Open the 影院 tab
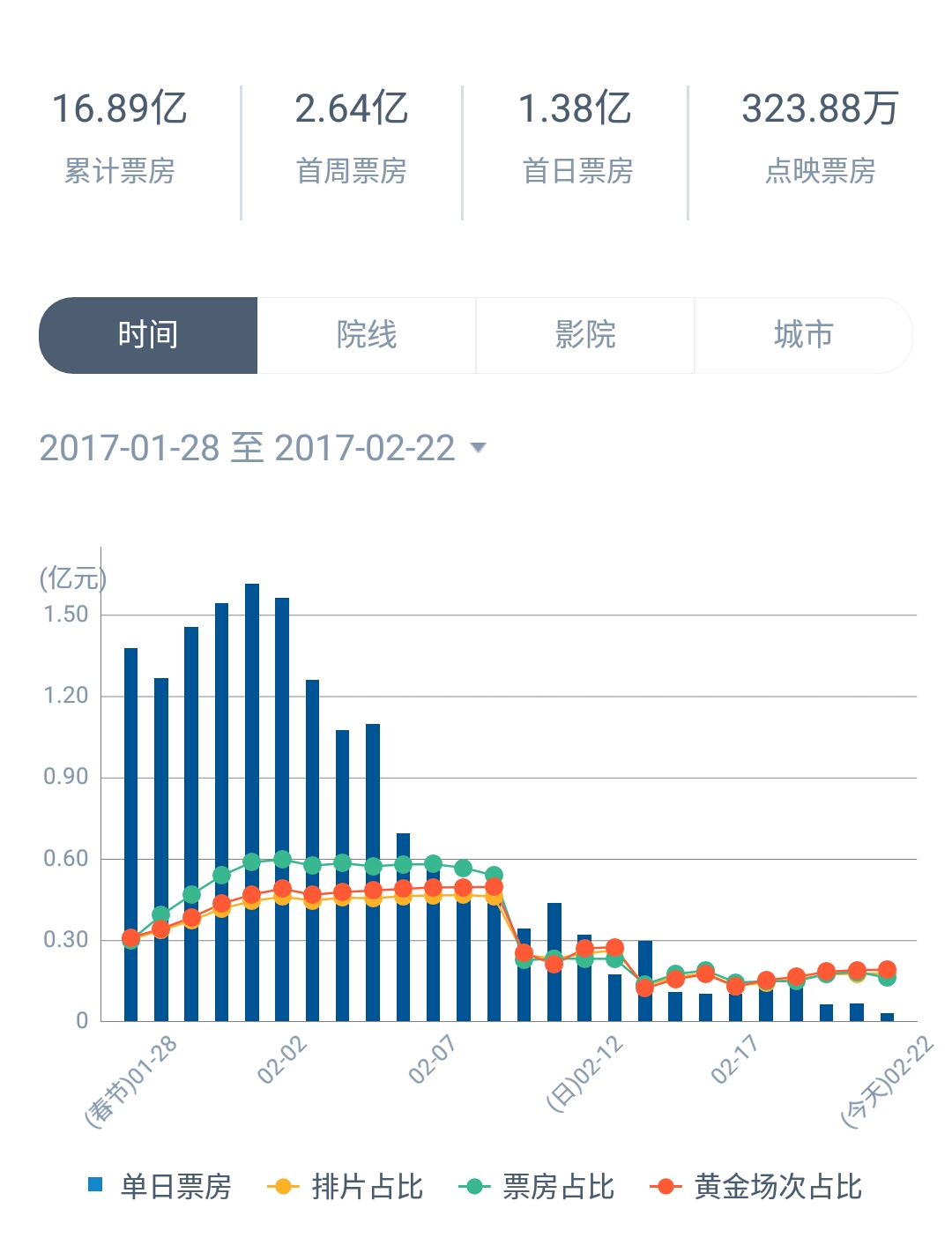The width and height of the screenshot is (952, 1253). 585,335
